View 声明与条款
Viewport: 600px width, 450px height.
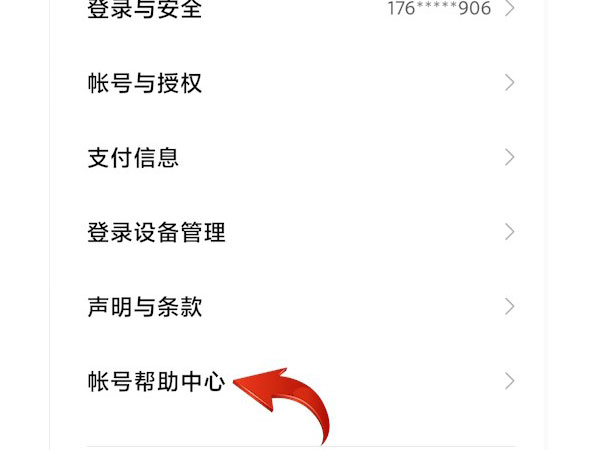click(x=145, y=306)
